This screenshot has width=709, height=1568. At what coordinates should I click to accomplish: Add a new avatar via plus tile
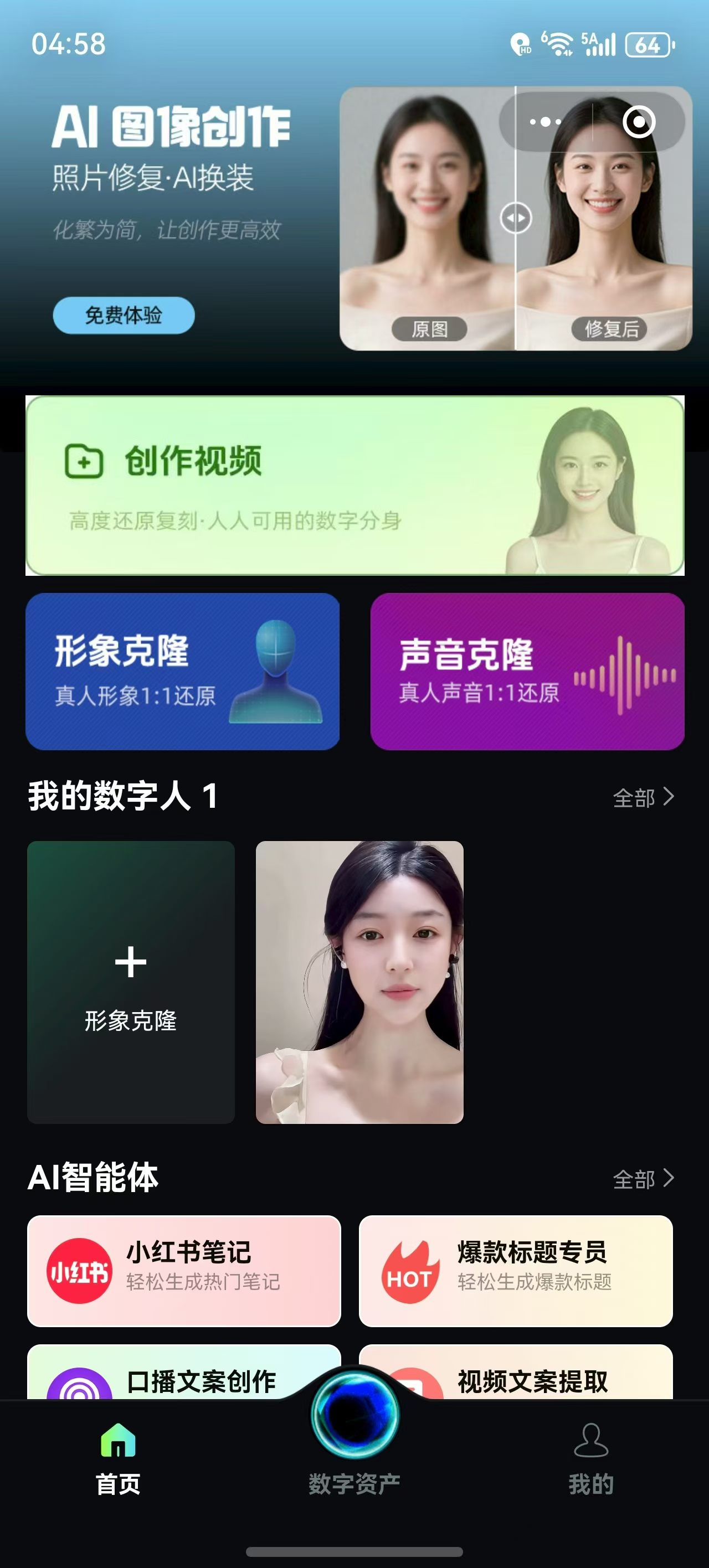tap(131, 982)
